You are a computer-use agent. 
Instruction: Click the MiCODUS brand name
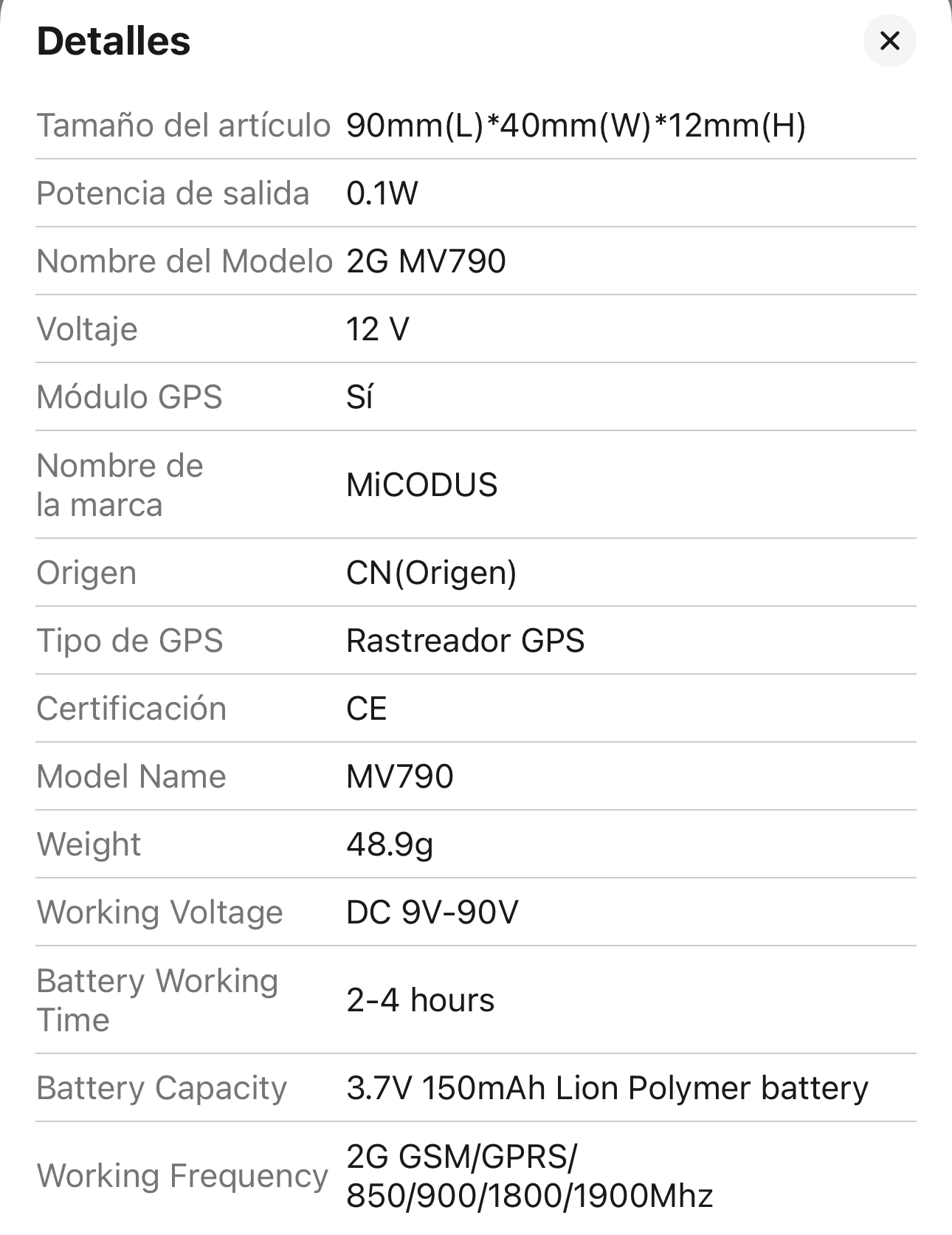pos(422,485)
